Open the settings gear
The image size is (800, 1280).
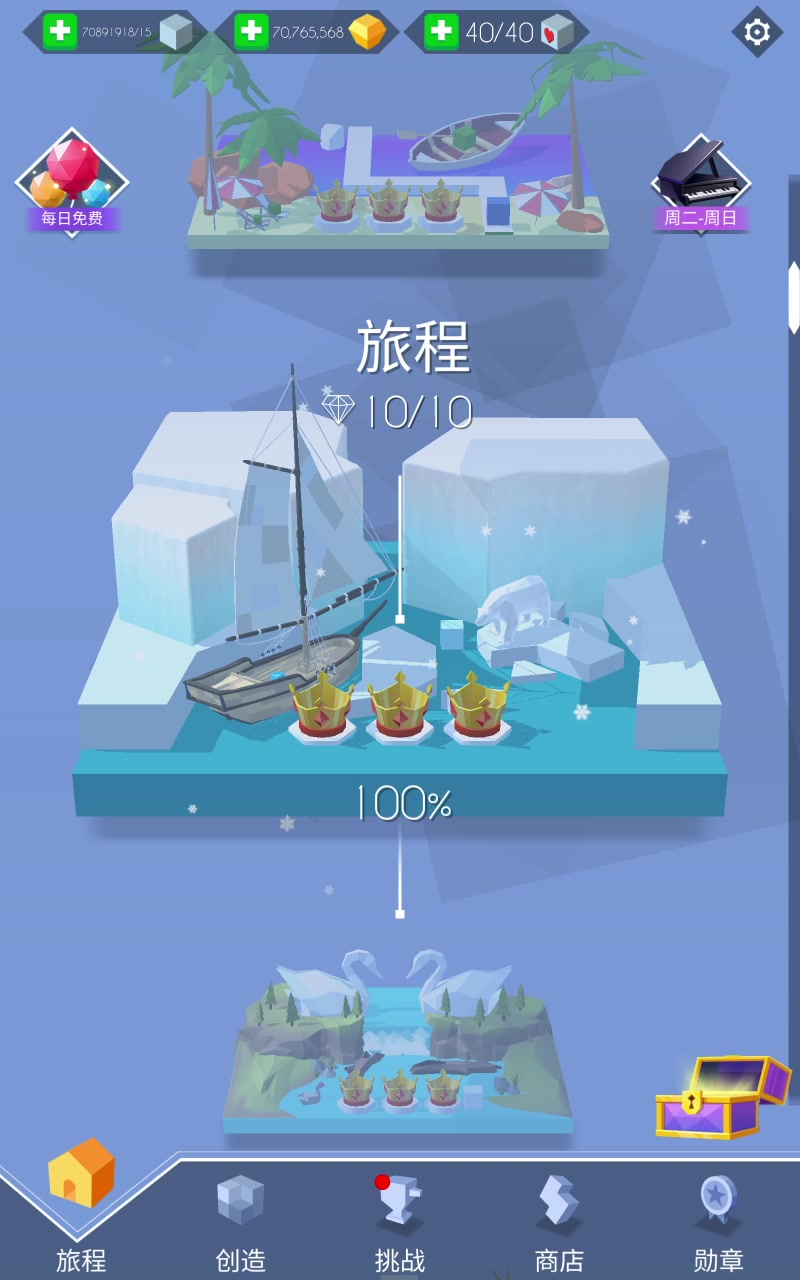tap(757, 32)
